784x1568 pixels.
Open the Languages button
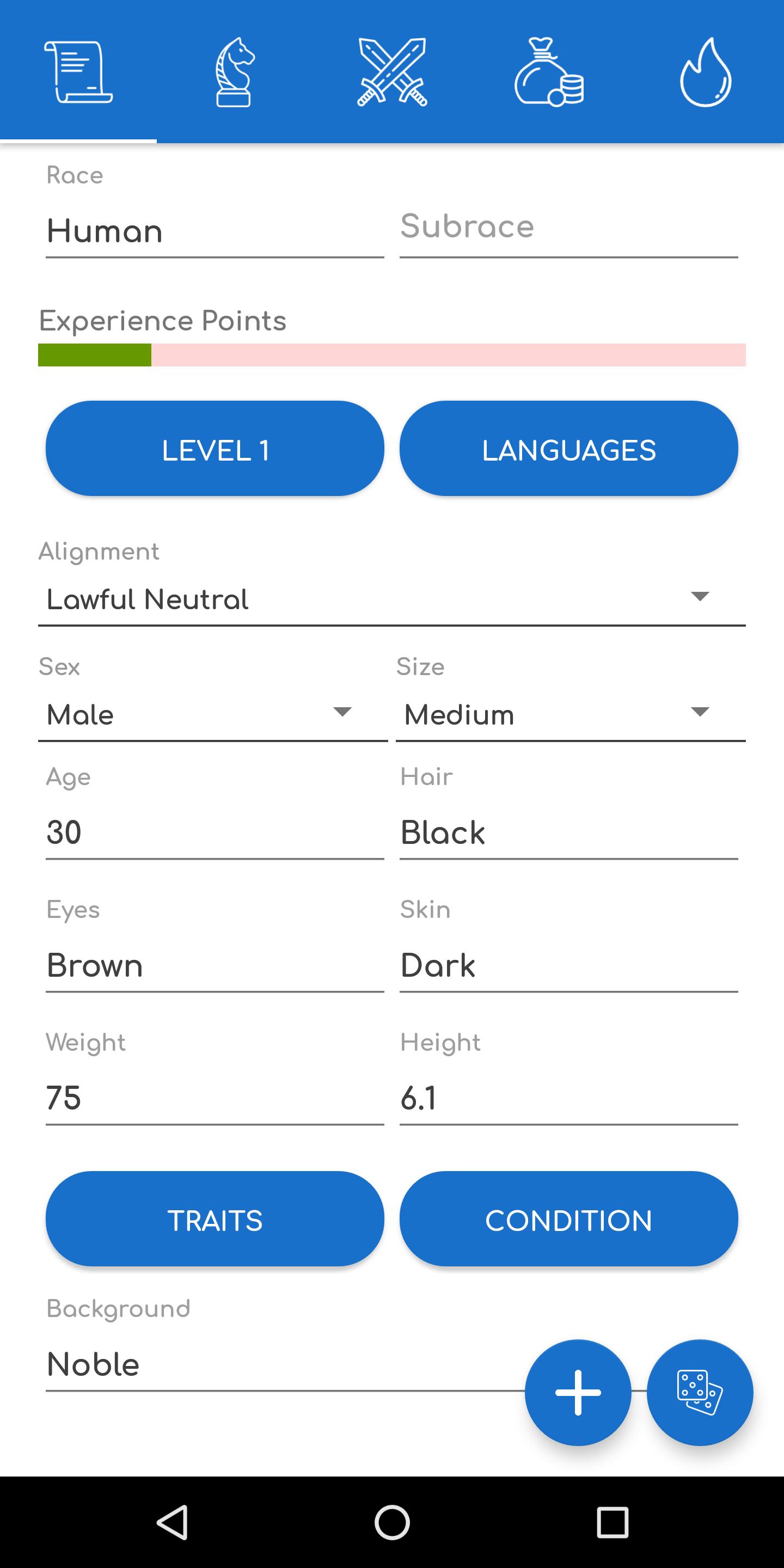[568, 449]
